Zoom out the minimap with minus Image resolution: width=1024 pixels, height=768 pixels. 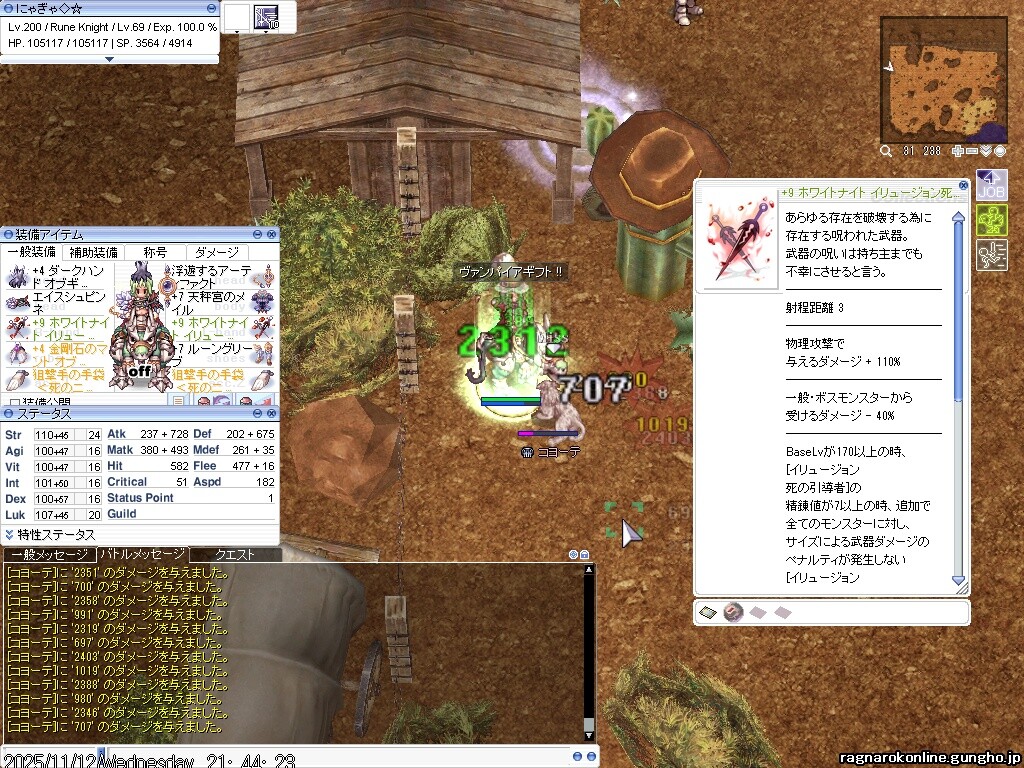point(972,151)
